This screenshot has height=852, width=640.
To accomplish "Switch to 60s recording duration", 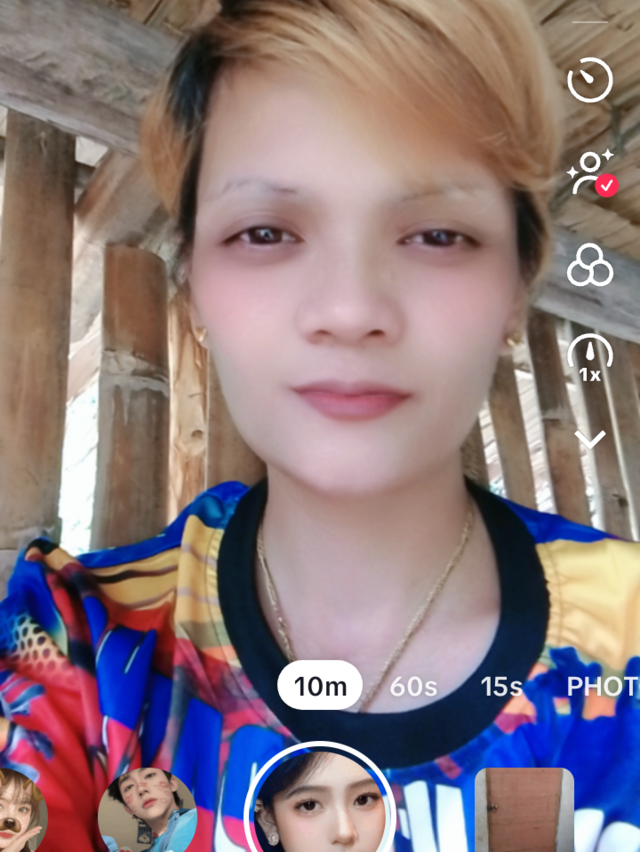I will coord(413,687).
